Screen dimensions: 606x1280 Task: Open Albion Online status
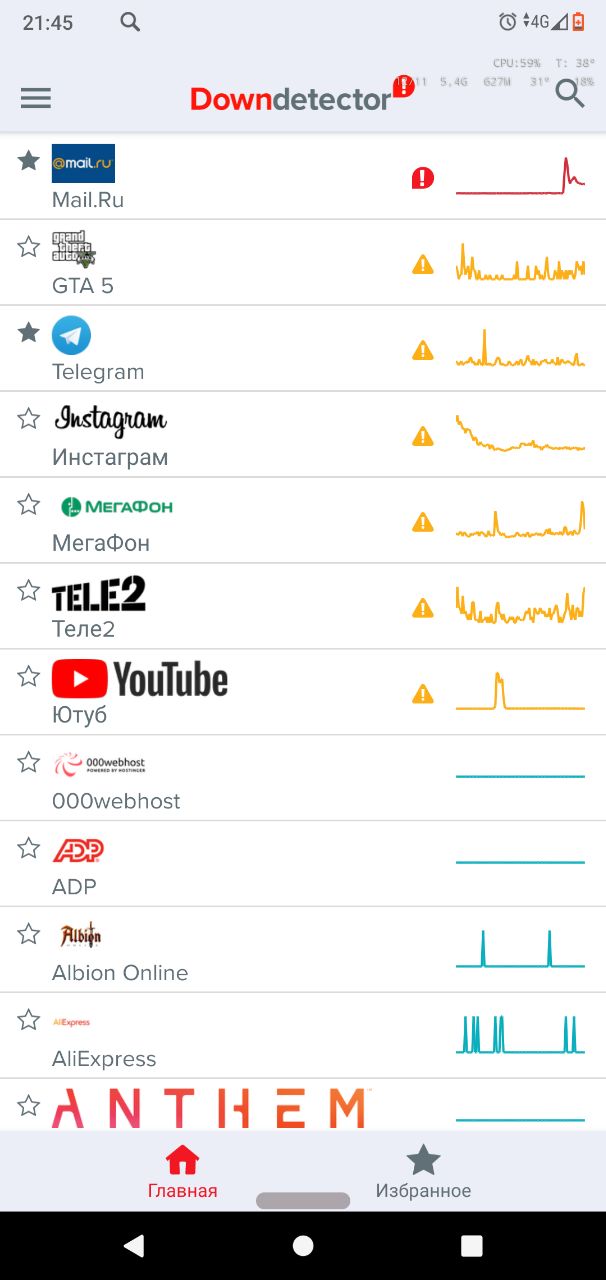tap(303, 950)
